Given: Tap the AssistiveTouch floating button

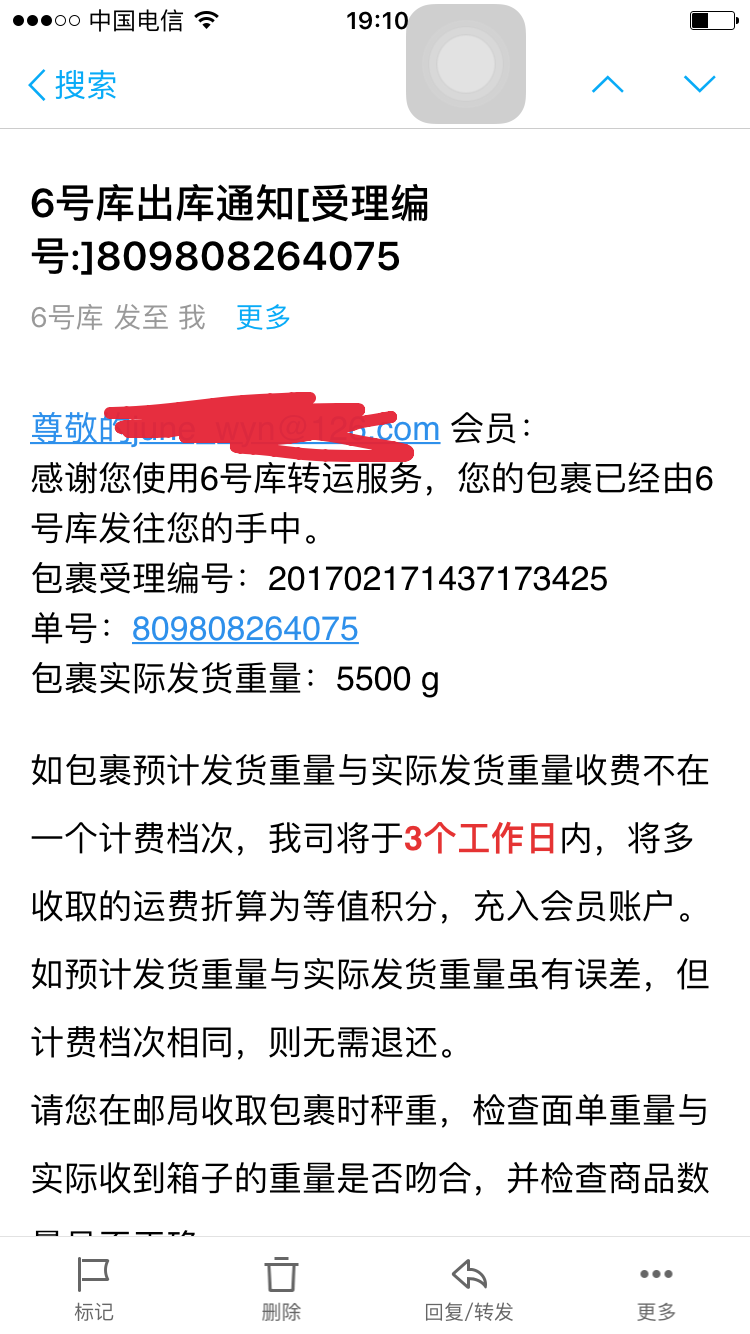Looking at the screenshot, I should tap(466, 64).
